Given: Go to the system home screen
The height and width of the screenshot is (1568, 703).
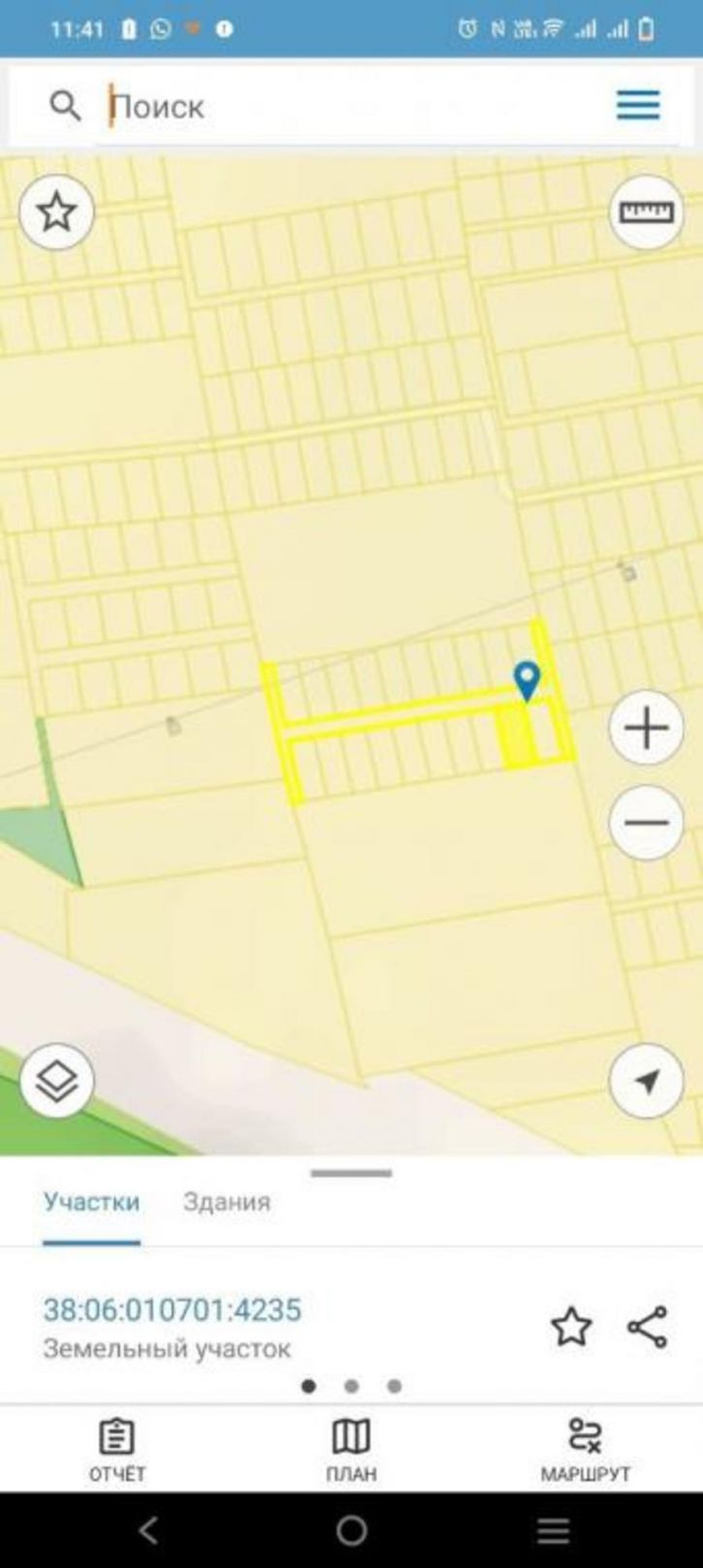Looking at the screenshot, I should pyautogui.click(x=351, y=1531).
